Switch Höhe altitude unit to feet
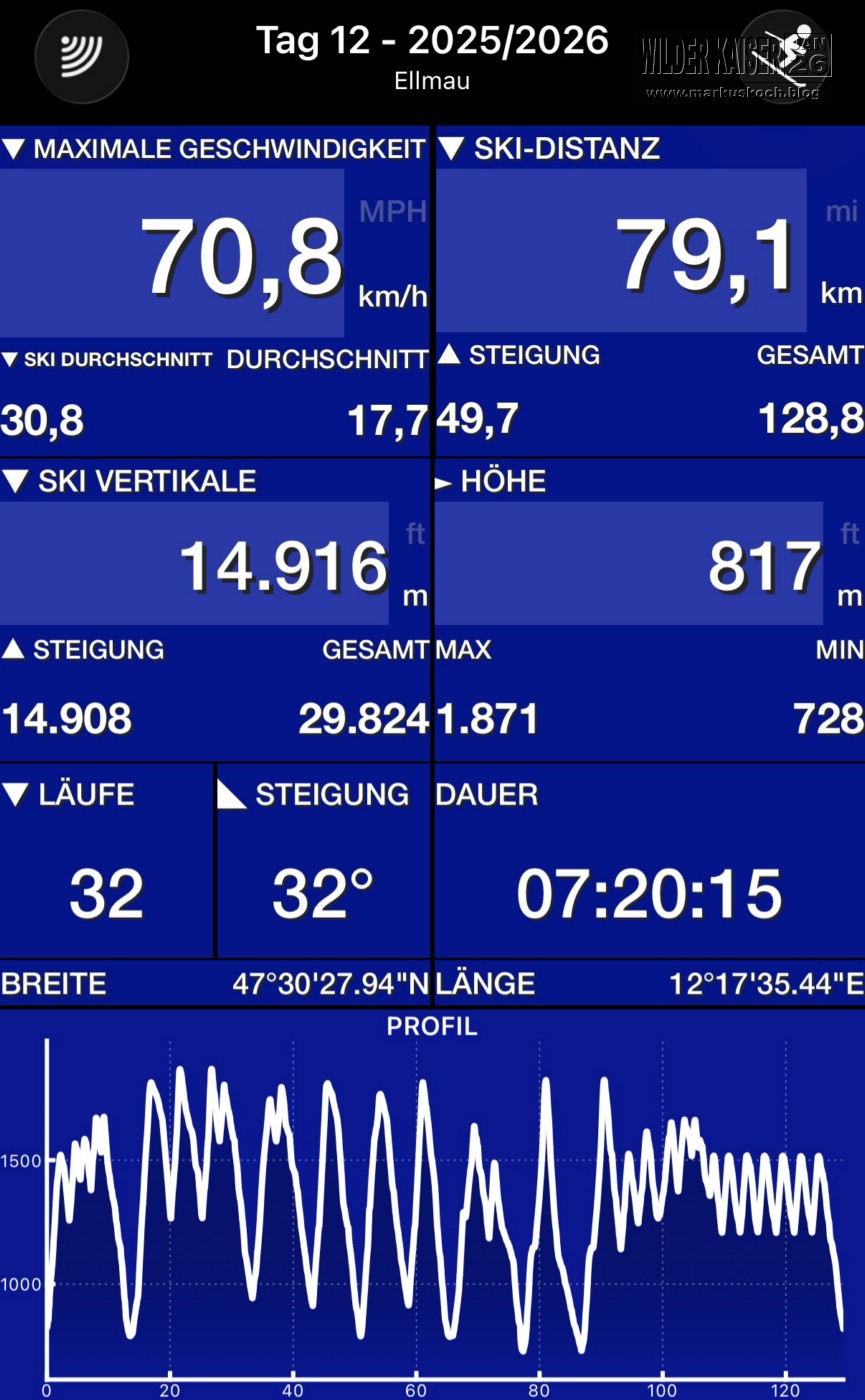Screen dimensions: 865x1400 (849, 534)
